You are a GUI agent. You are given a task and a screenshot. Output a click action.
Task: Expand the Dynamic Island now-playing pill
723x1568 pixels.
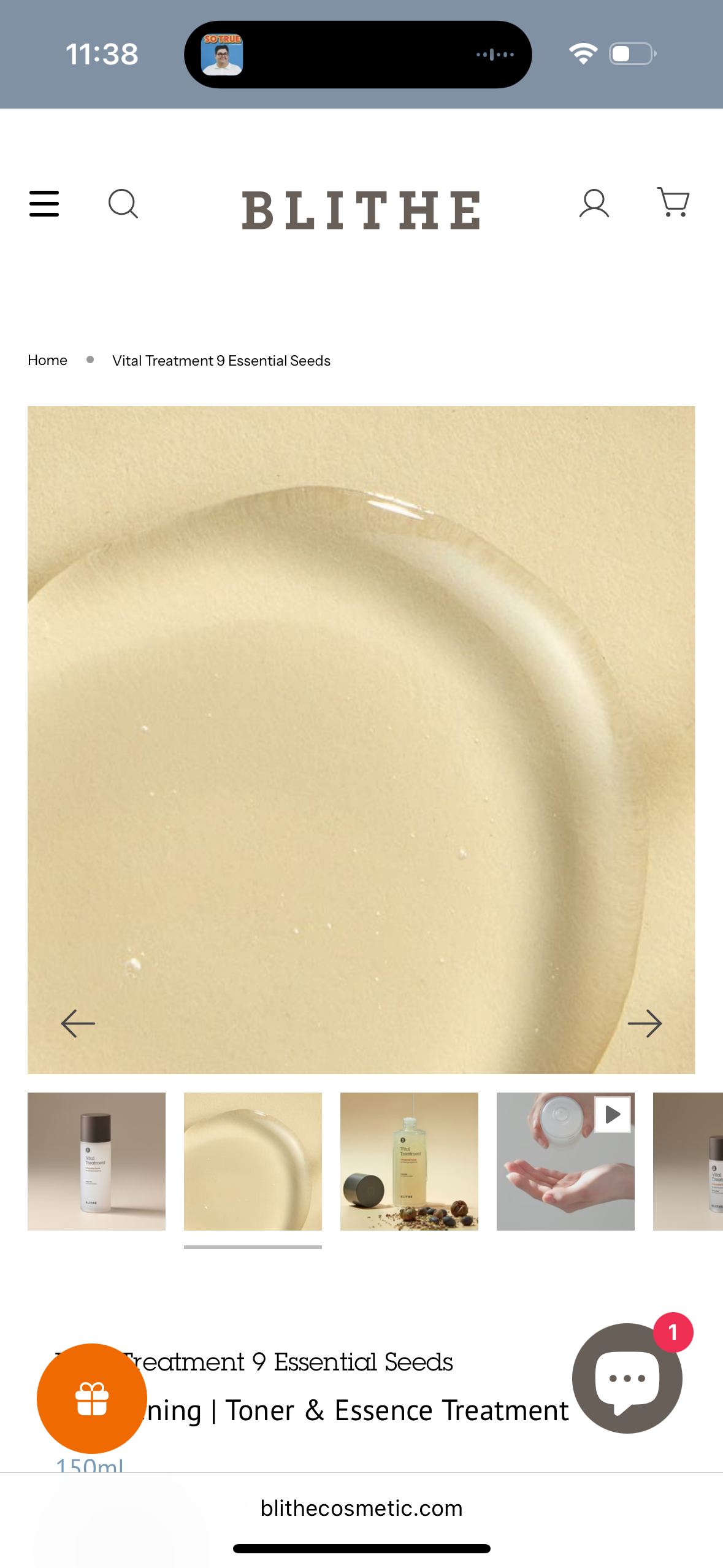pos(358,55)
